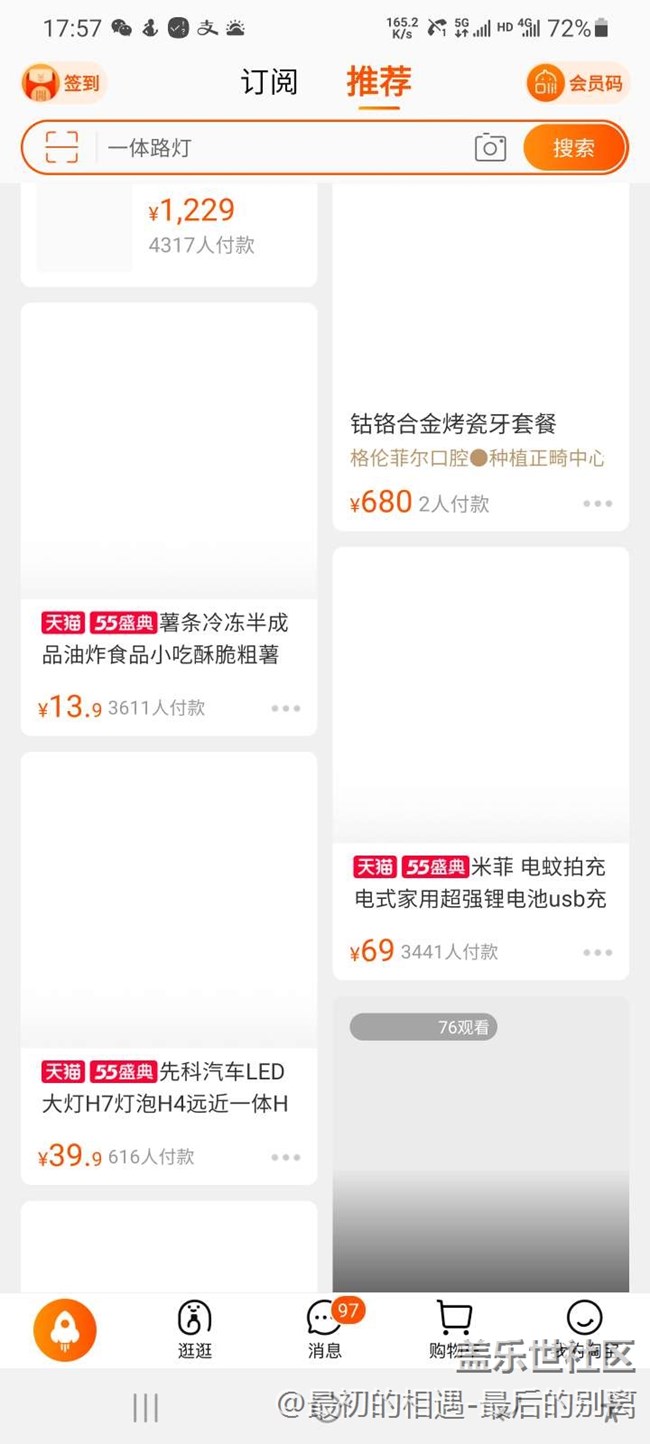Viewport: 650px width, 1444px height.
Task: Tap the 签到 check-in button
Action: pyautogui.click(x=63, y=83)
